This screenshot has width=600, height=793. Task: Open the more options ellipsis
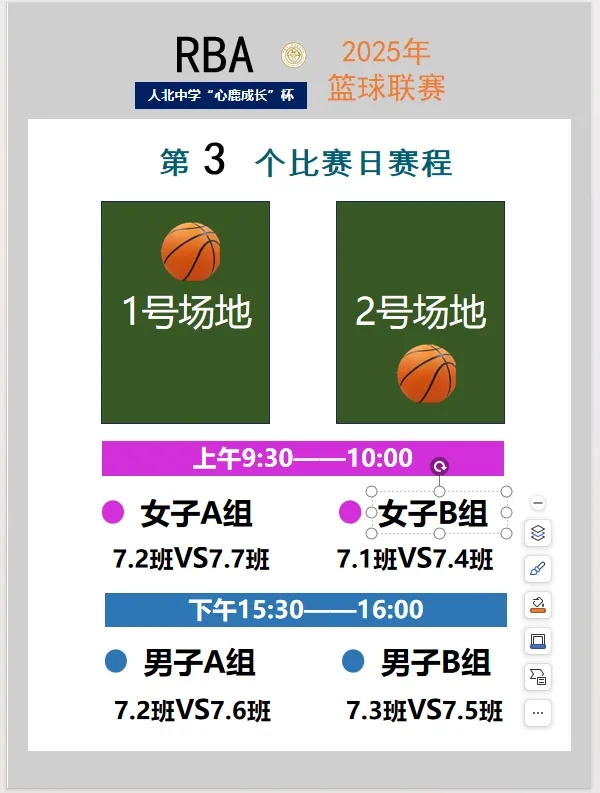point(538,713)
